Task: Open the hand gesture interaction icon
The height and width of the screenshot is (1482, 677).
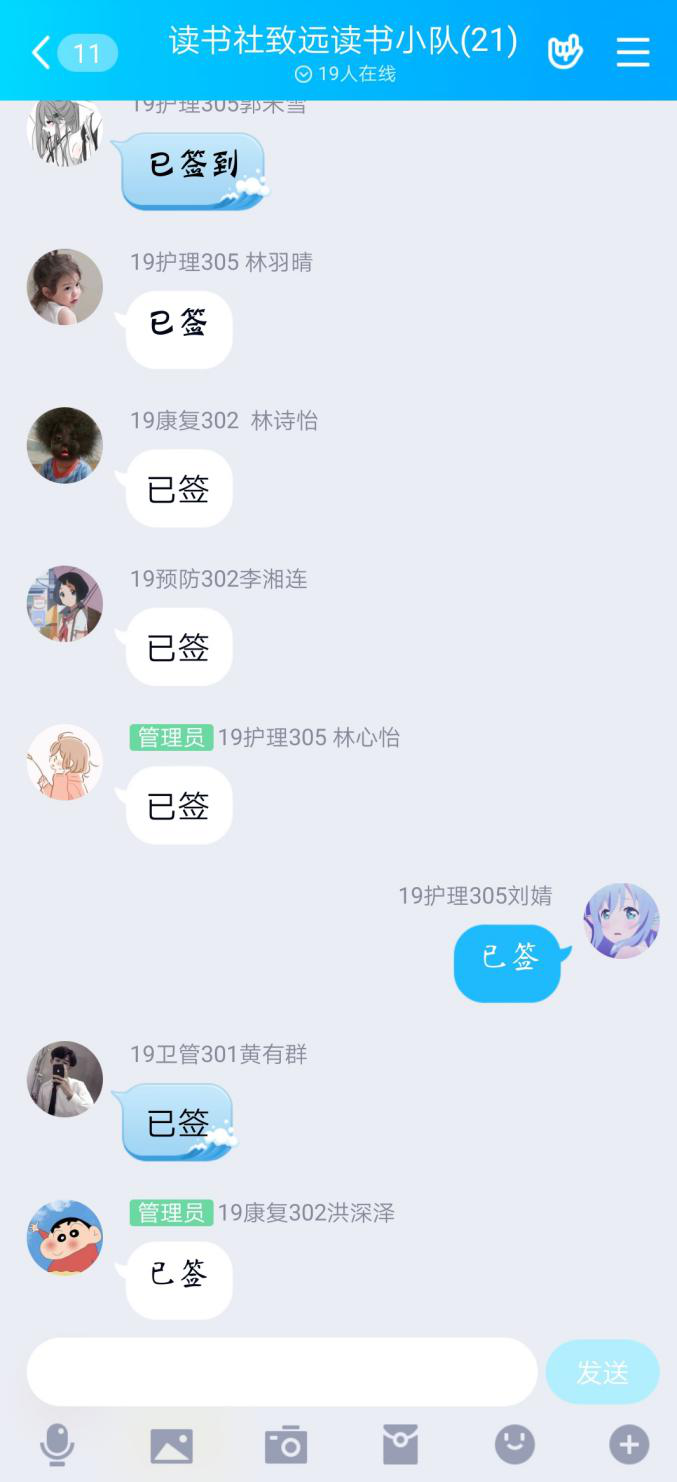Action: 565,52
